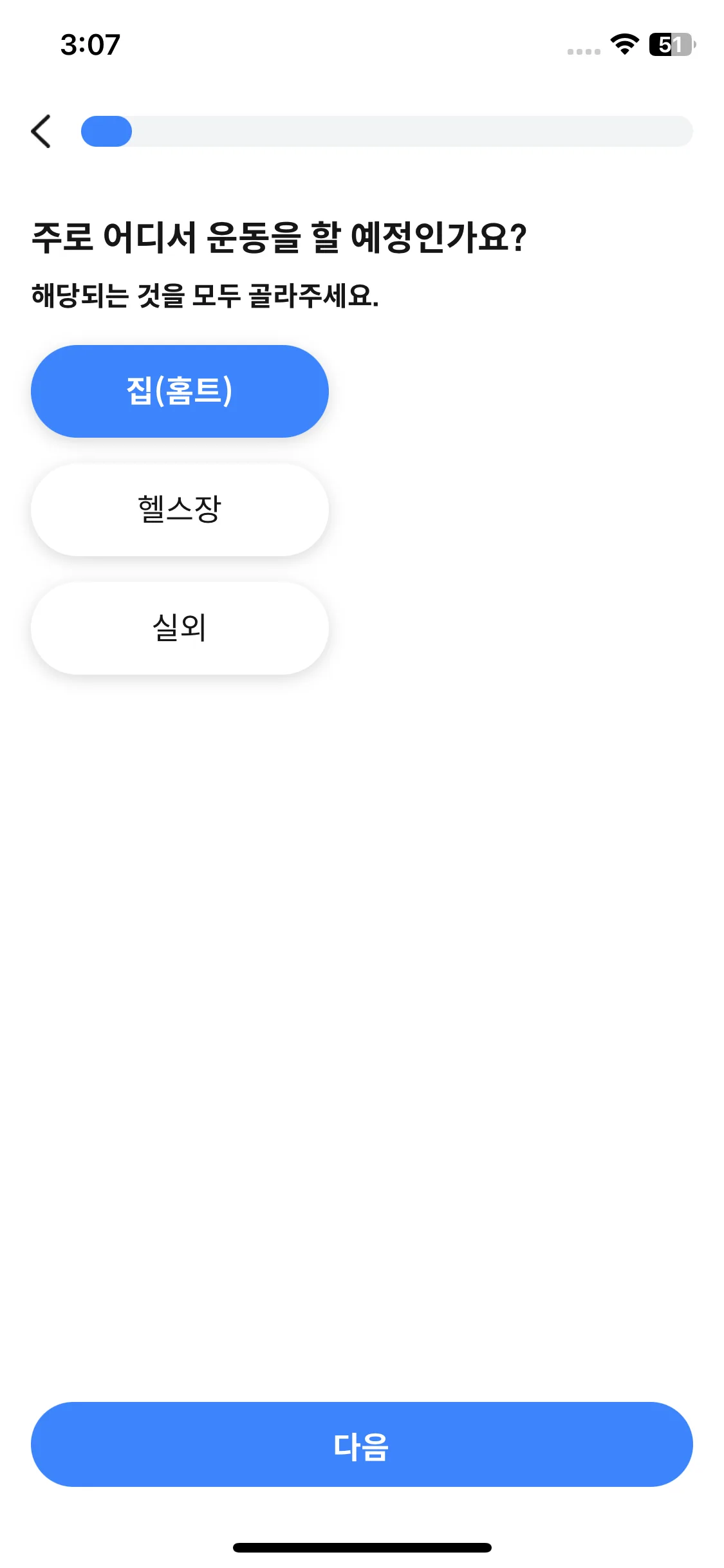The height and width of the screenshot is (1568, 724).
Task: Select 헬스장 as workout place
Action: [x=180, y=510]
